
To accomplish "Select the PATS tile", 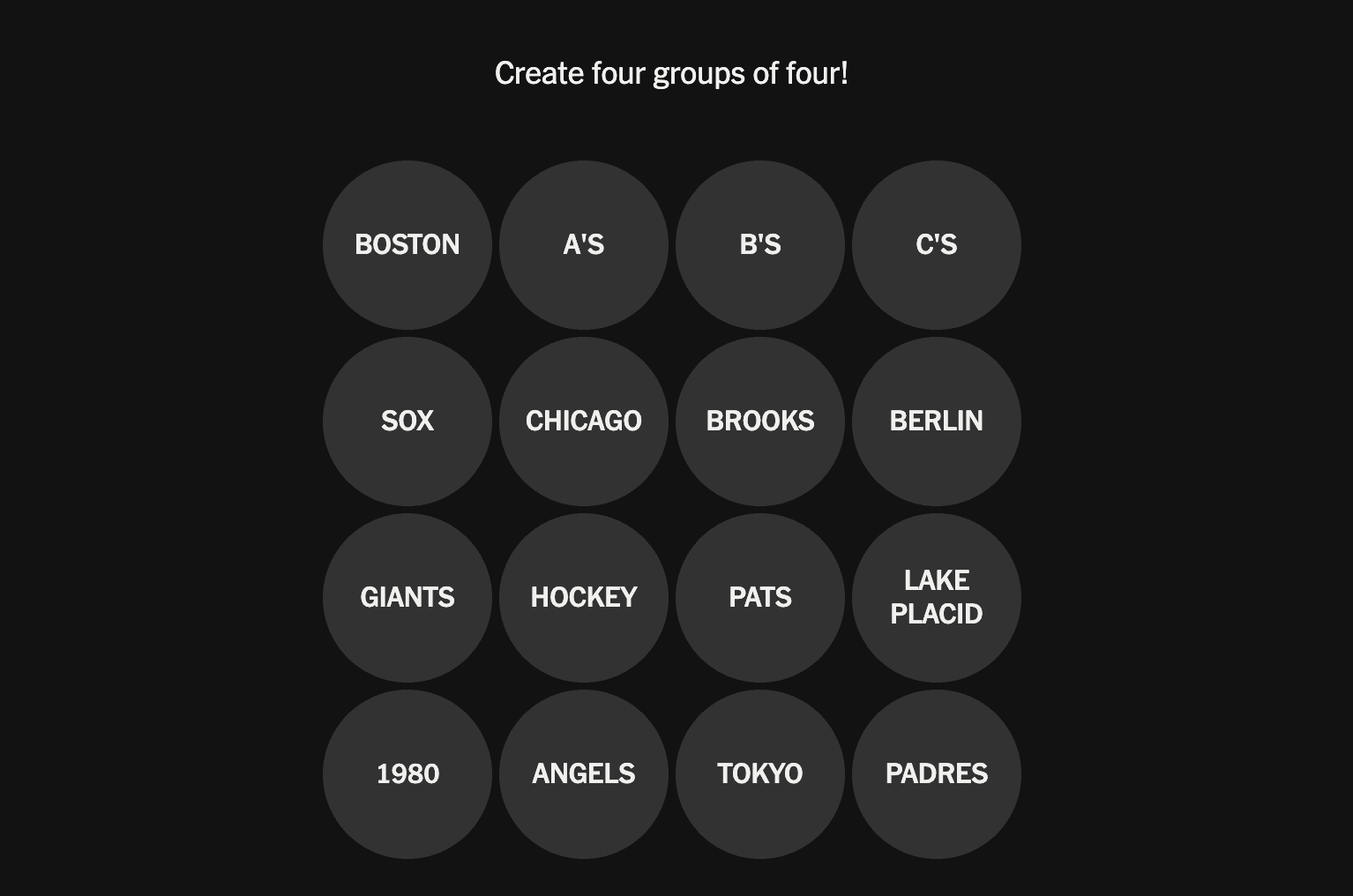I will point(760,598).
